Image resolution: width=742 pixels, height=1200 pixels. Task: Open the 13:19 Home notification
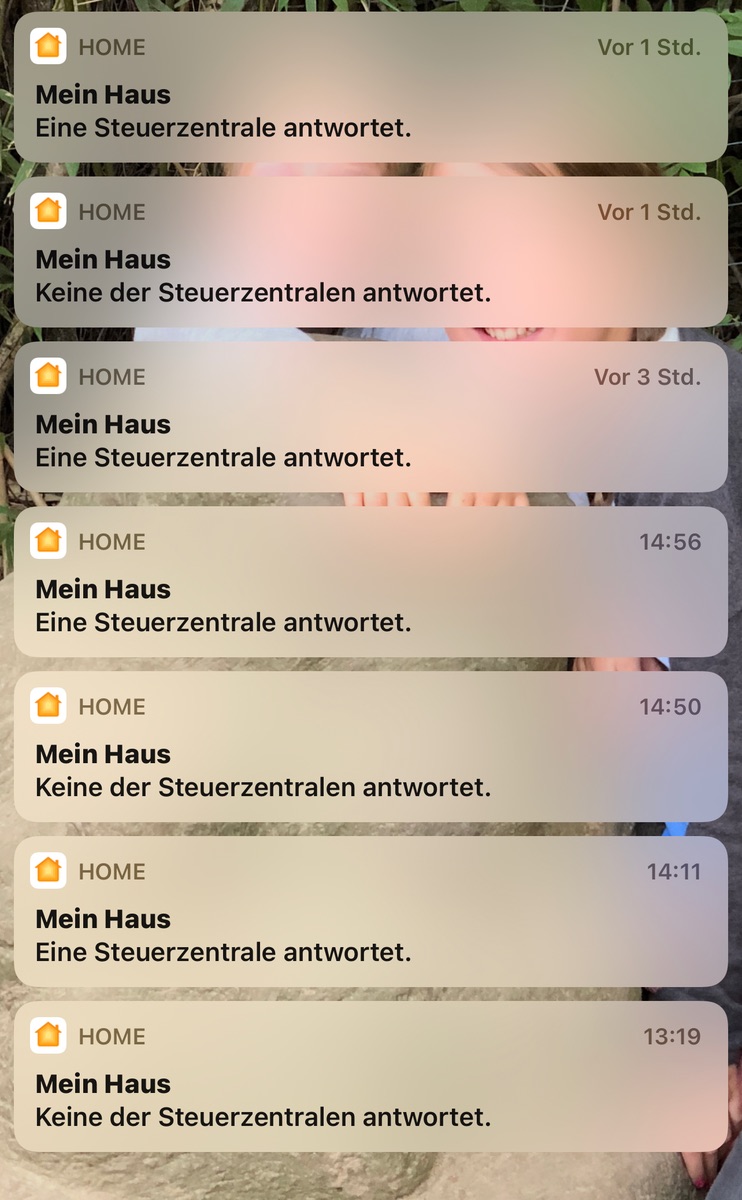coord(370,1077)
